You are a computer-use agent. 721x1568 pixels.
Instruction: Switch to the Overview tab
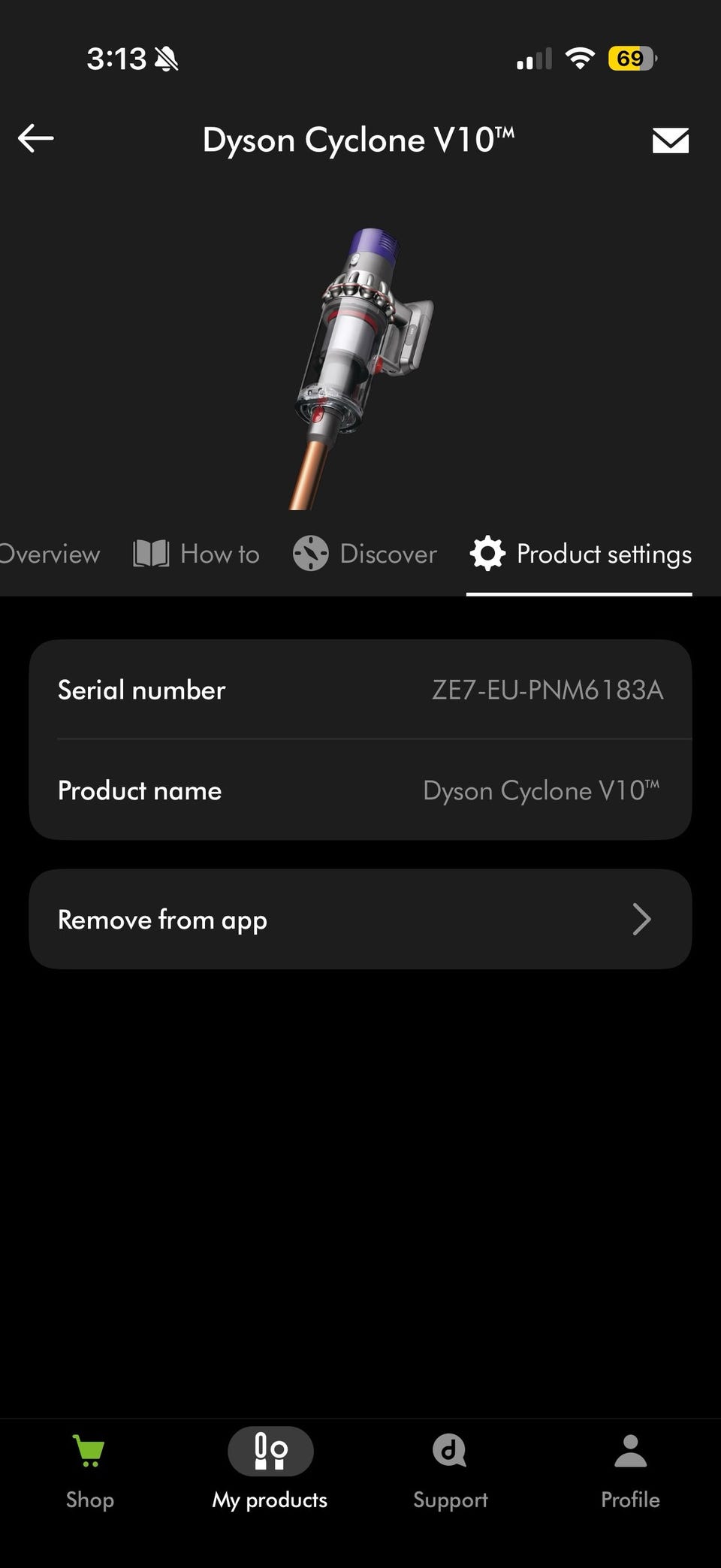point(48,554)
